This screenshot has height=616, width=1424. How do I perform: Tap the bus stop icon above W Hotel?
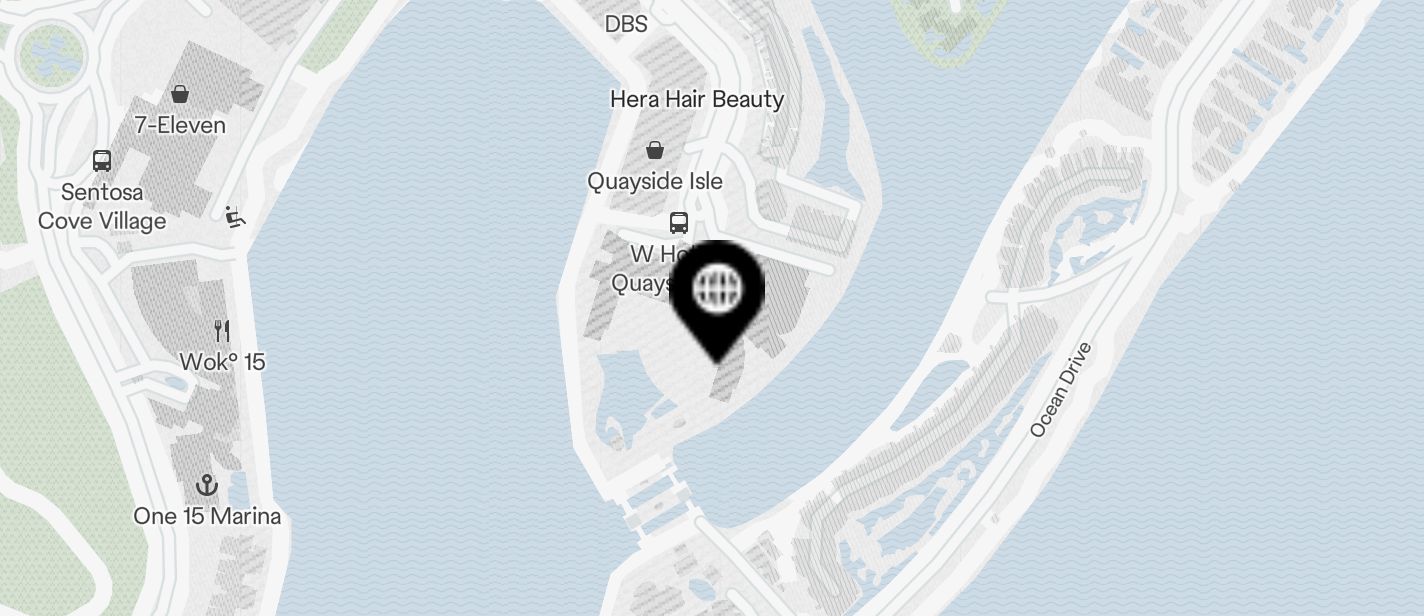[679, 222]
